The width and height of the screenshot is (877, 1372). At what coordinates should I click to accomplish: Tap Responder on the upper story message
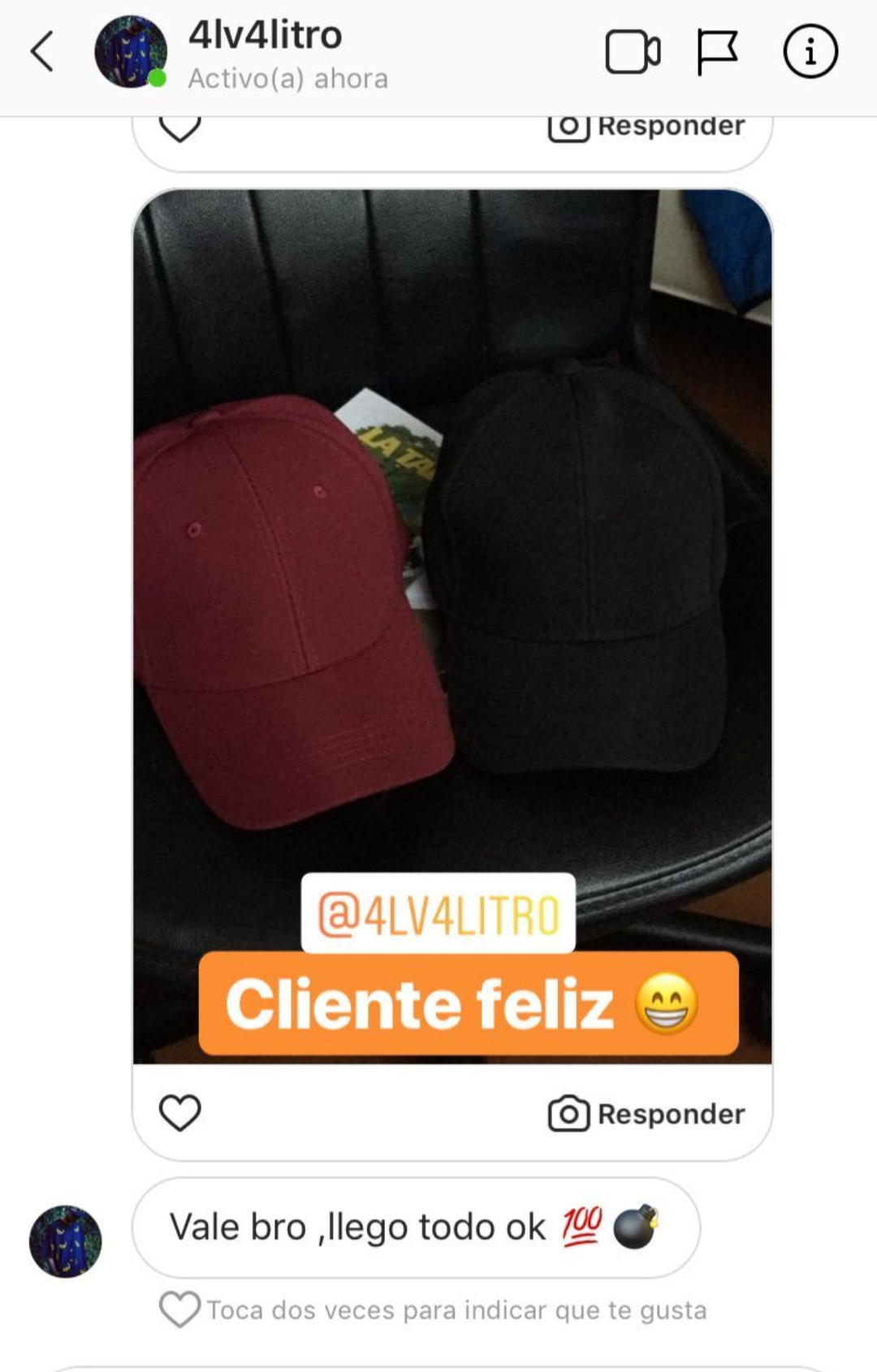647,127
